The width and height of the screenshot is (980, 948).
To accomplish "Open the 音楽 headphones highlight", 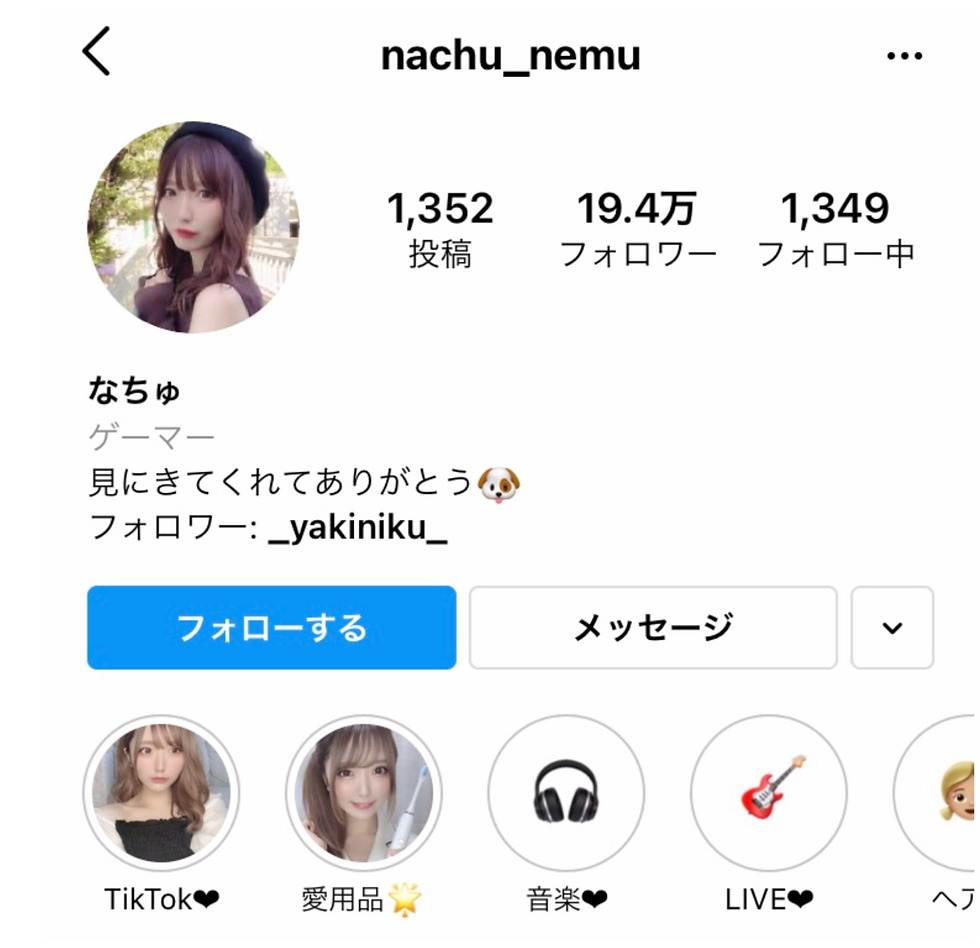I will (566, 795).
